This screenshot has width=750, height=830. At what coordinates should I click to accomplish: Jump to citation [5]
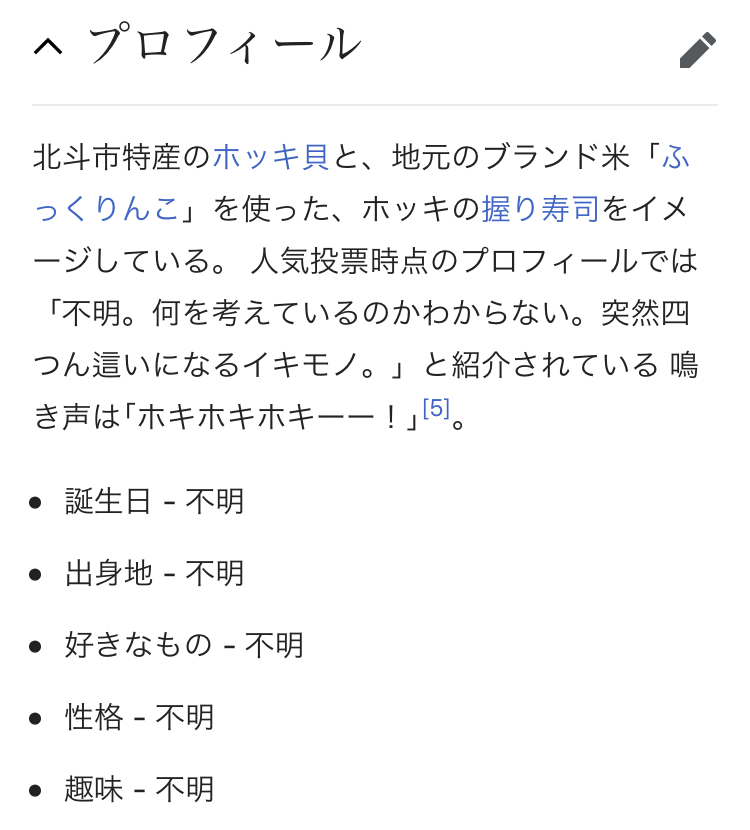[436, 409]
